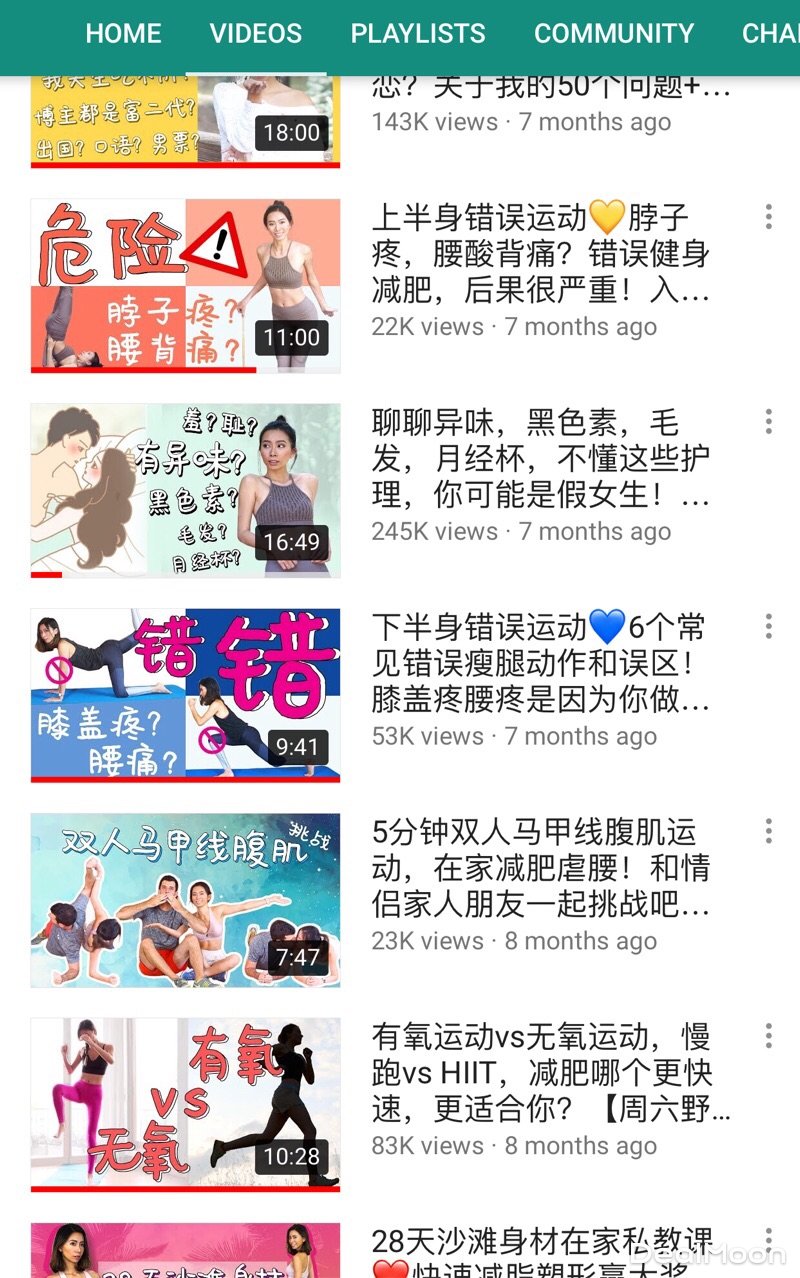Open options menu for the 245K views video
Image resolution: width=800 pixels, height=1278 pixels.
coord(768,422)
